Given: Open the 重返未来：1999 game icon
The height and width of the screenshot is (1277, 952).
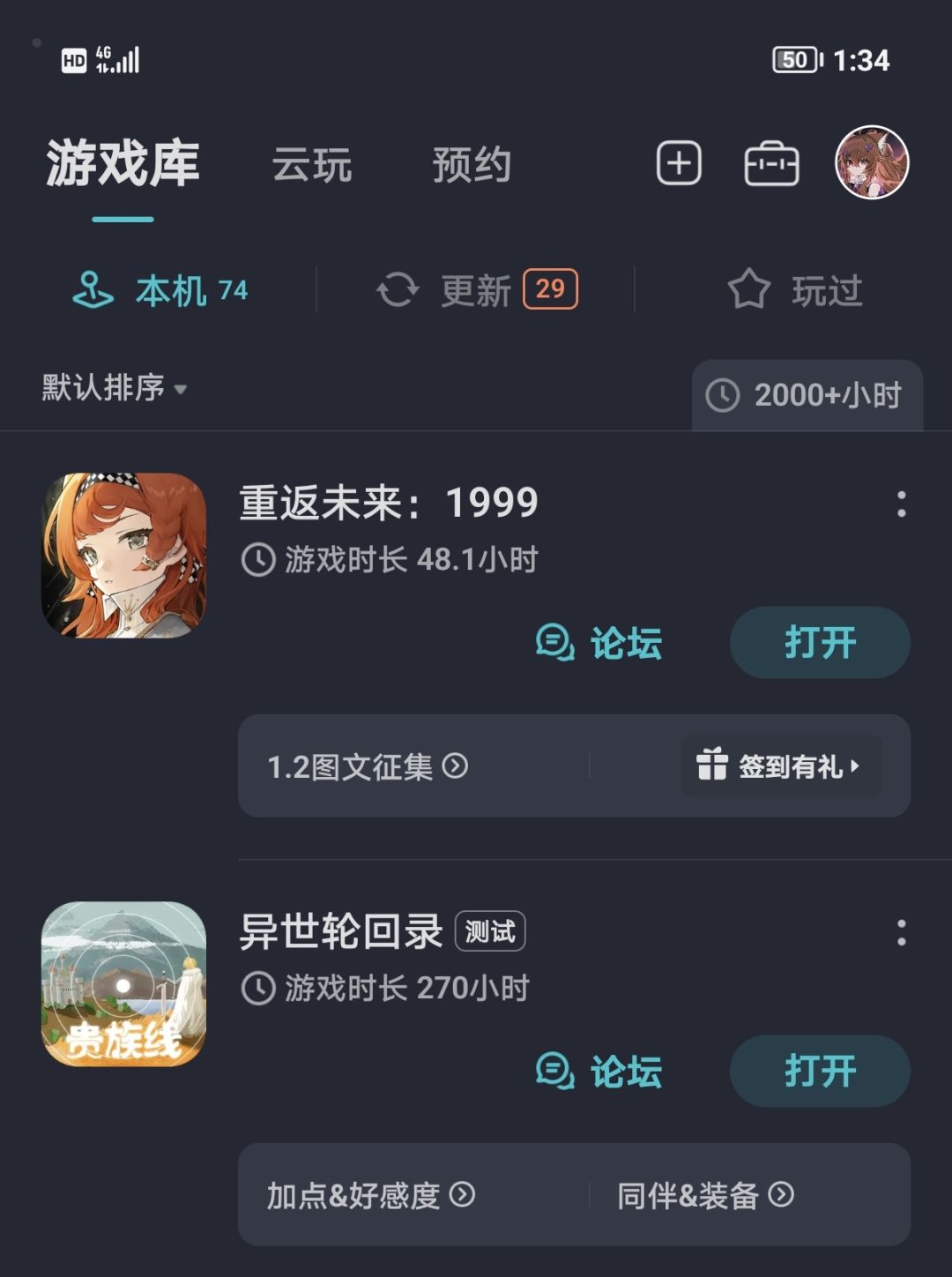Looking at the screenshot, I should (123, 555).
